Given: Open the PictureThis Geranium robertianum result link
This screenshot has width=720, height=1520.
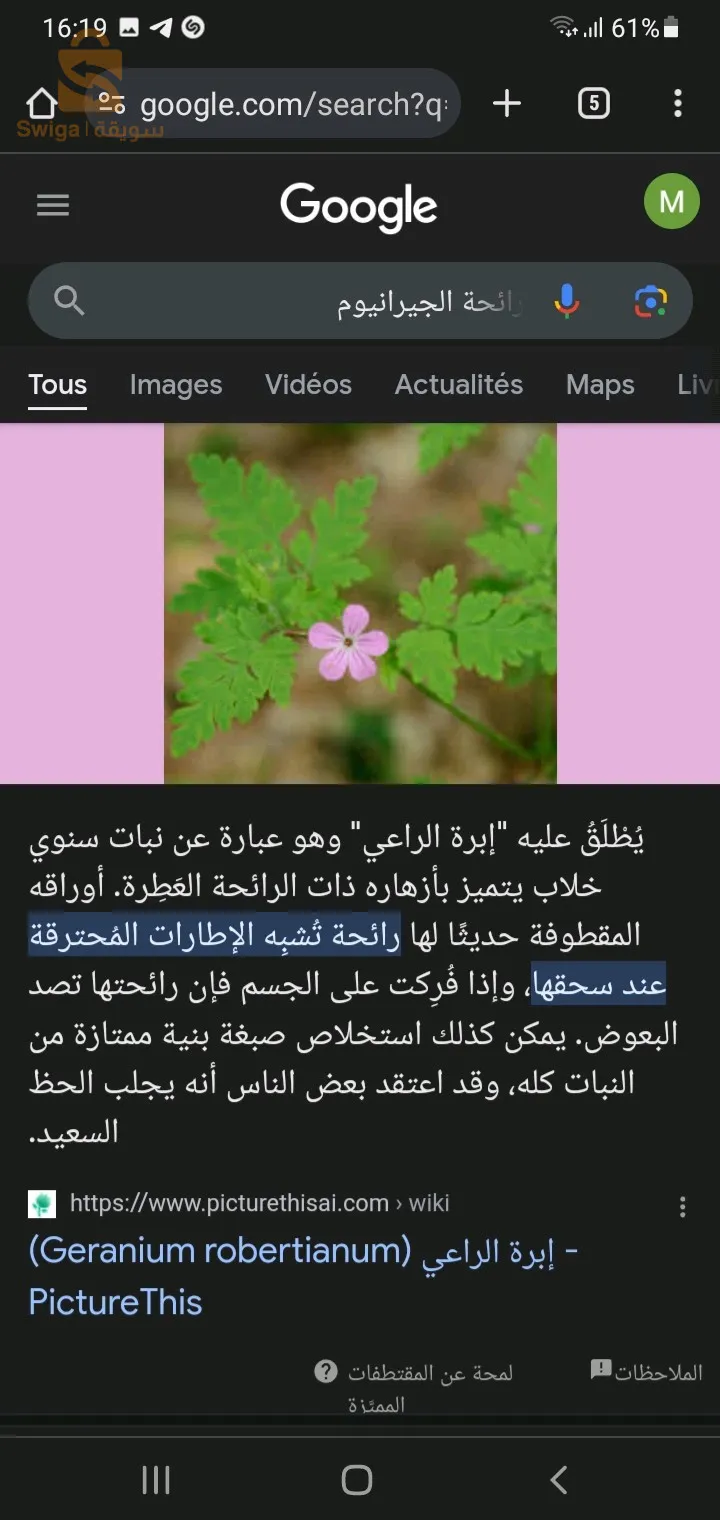Looking at the screenshot, I should pos(304,1276).
